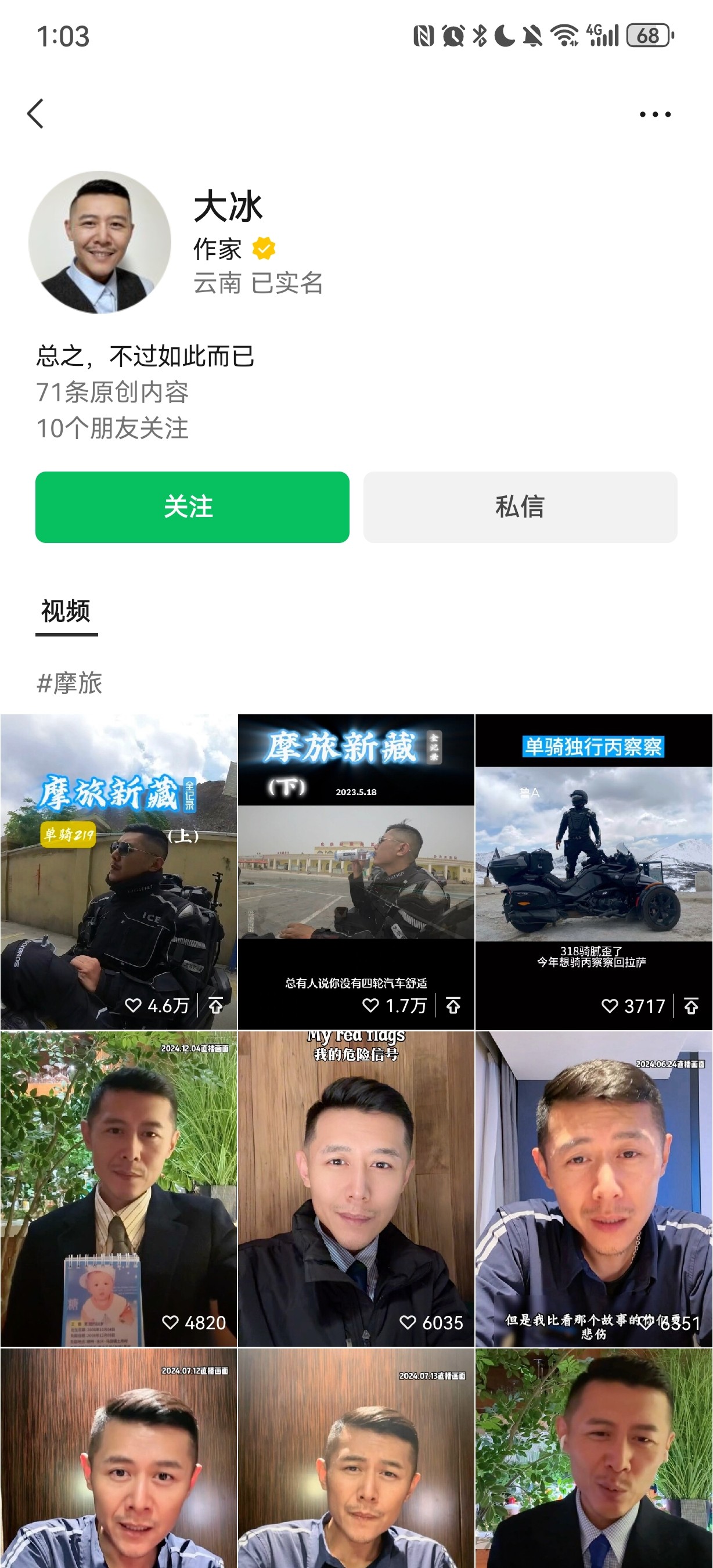Play the 摩旅新藏 (上) video

pos(118,871)
